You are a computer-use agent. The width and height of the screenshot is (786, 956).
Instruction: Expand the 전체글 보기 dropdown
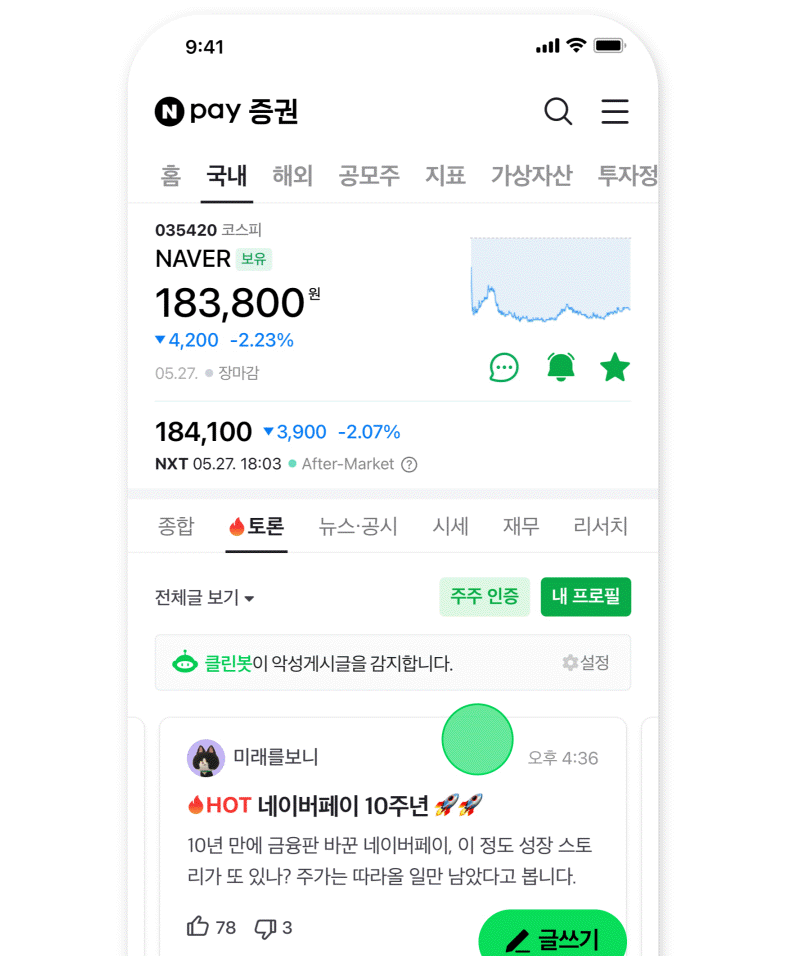pos(205,598)
